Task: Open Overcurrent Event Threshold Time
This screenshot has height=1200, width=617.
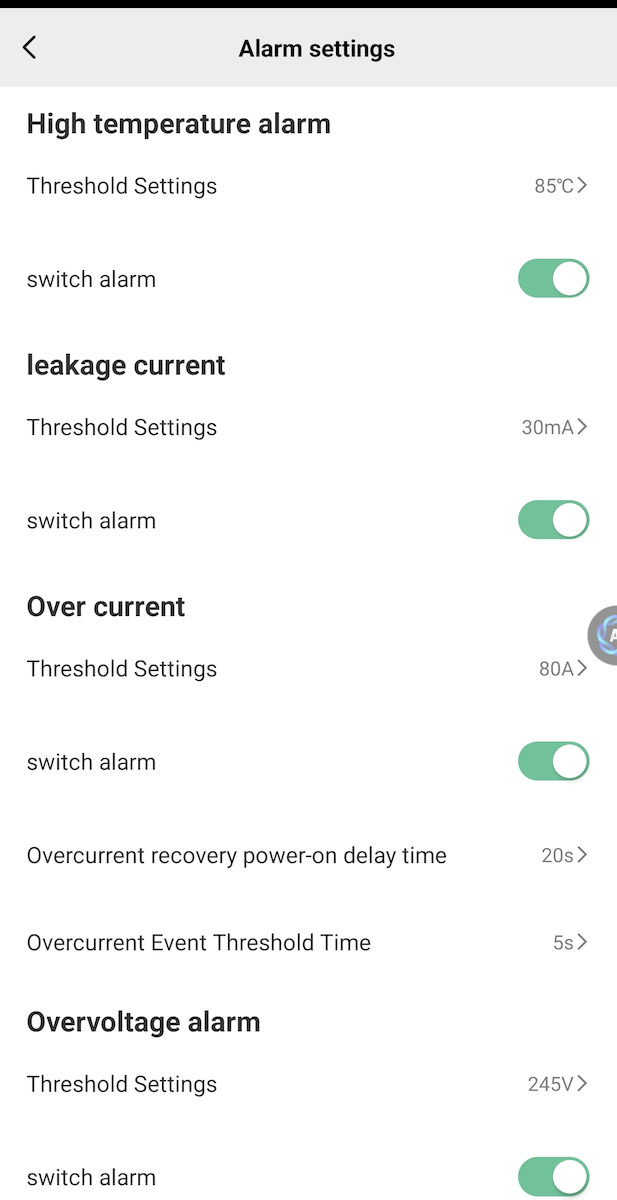Action: click(308, 942)
